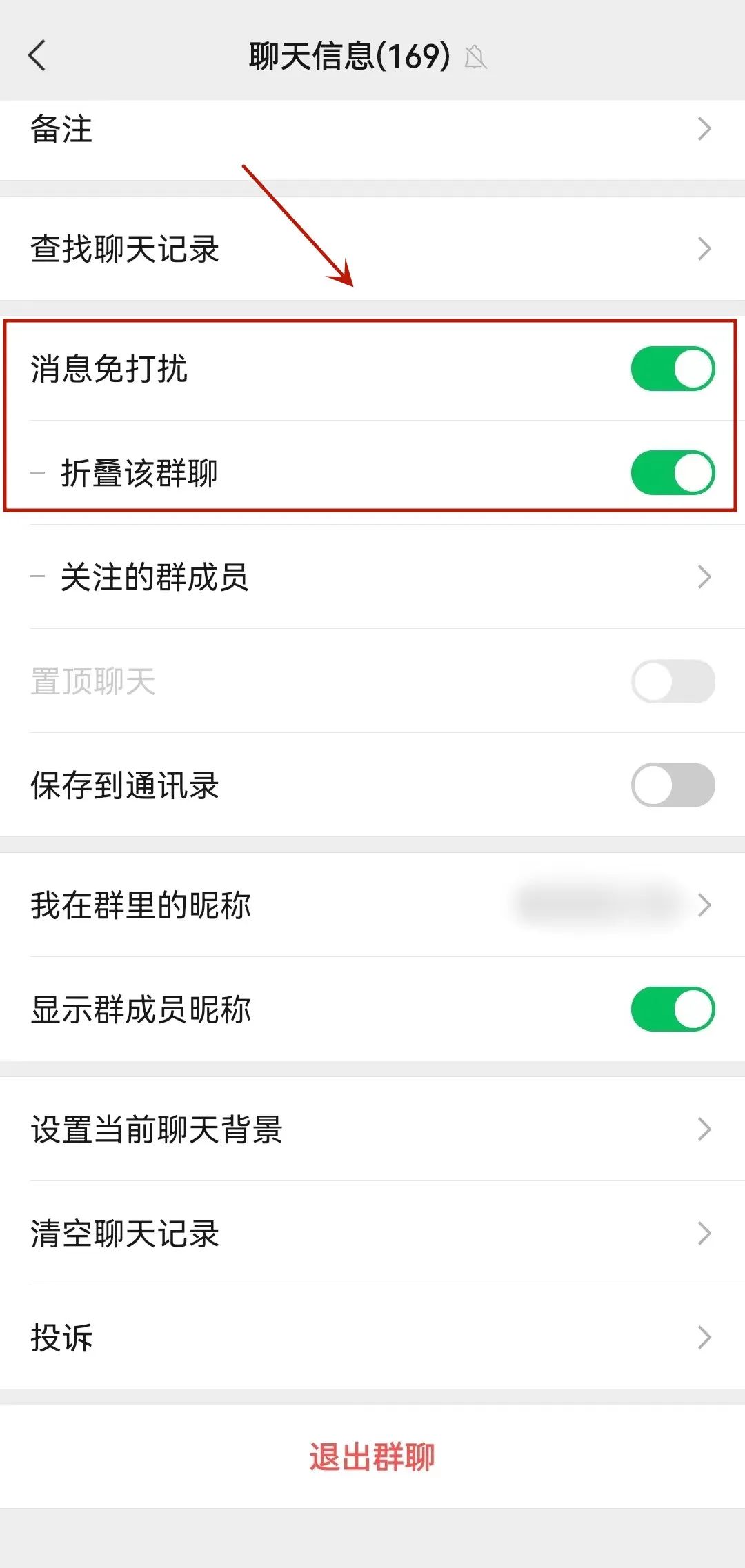Expand the 关注的群成员 section
745x1568 pixels.
(x=702, y=577)
